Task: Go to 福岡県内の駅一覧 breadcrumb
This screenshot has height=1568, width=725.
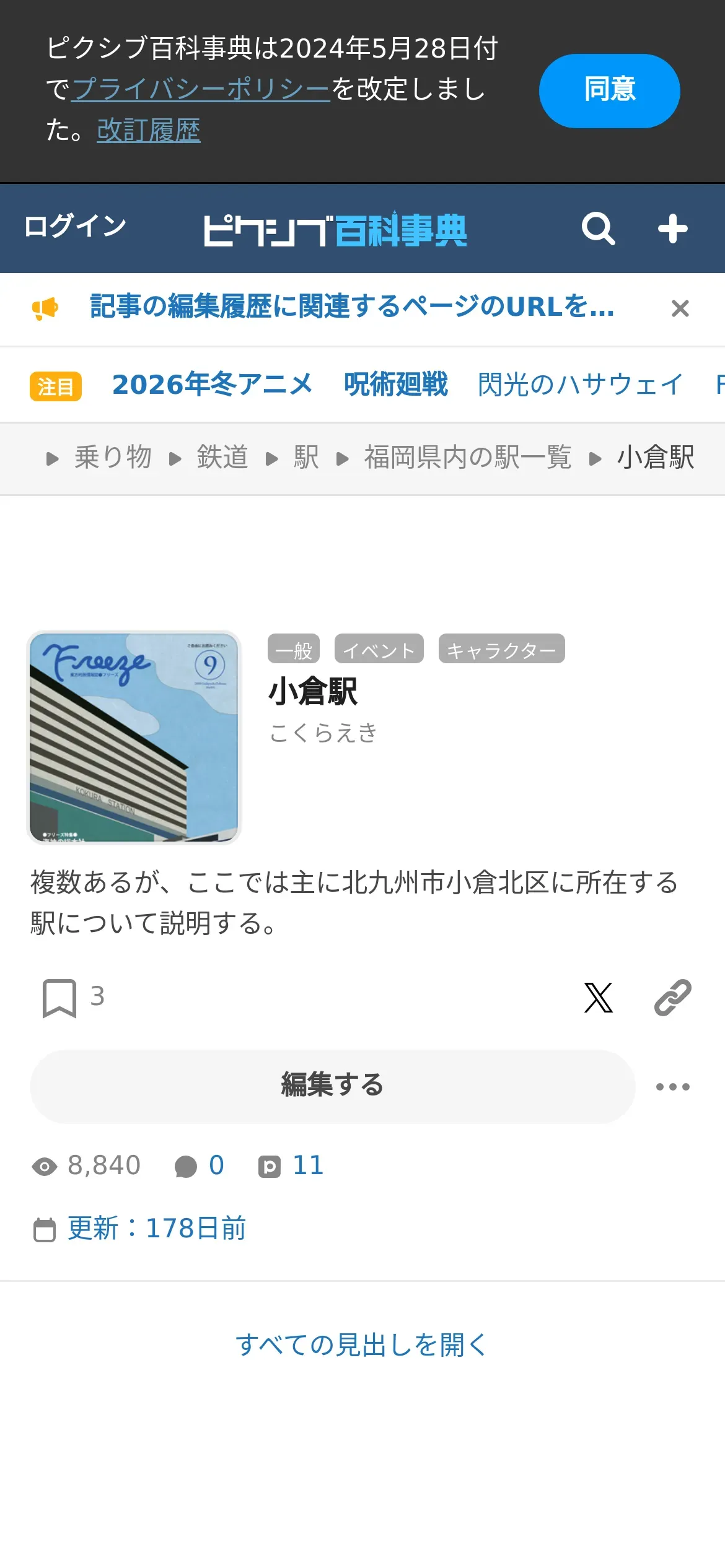Action: click(467, 458)
